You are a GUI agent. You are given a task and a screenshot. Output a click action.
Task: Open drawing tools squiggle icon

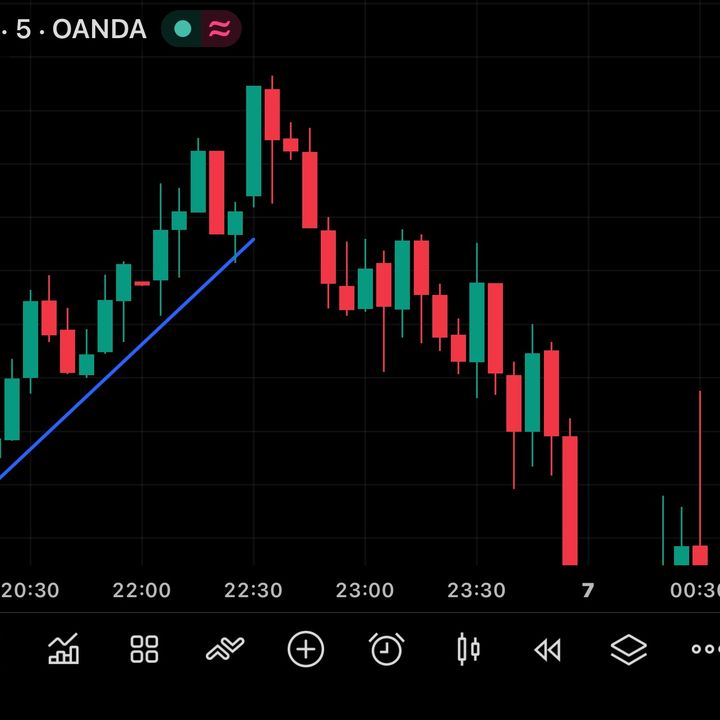[225, 649]
